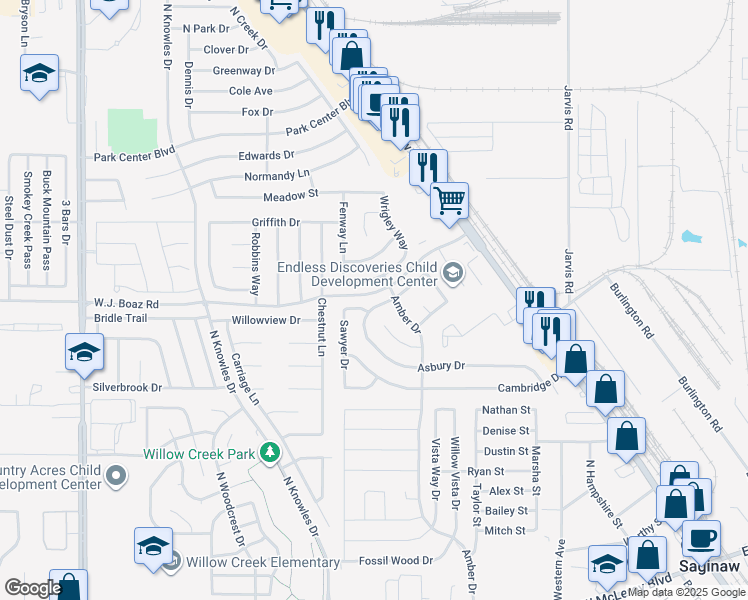
Task: Select the Willow Creek Park tree marker
Action: (269, 453)
